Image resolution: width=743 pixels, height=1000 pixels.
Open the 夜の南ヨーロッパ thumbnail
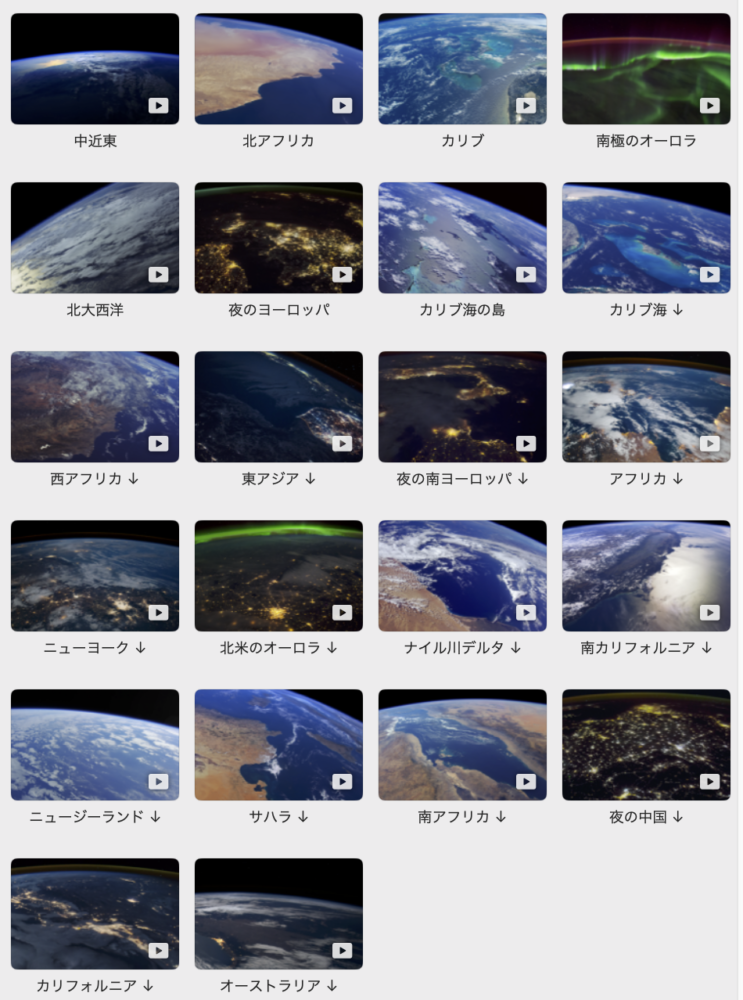(462, 407)
